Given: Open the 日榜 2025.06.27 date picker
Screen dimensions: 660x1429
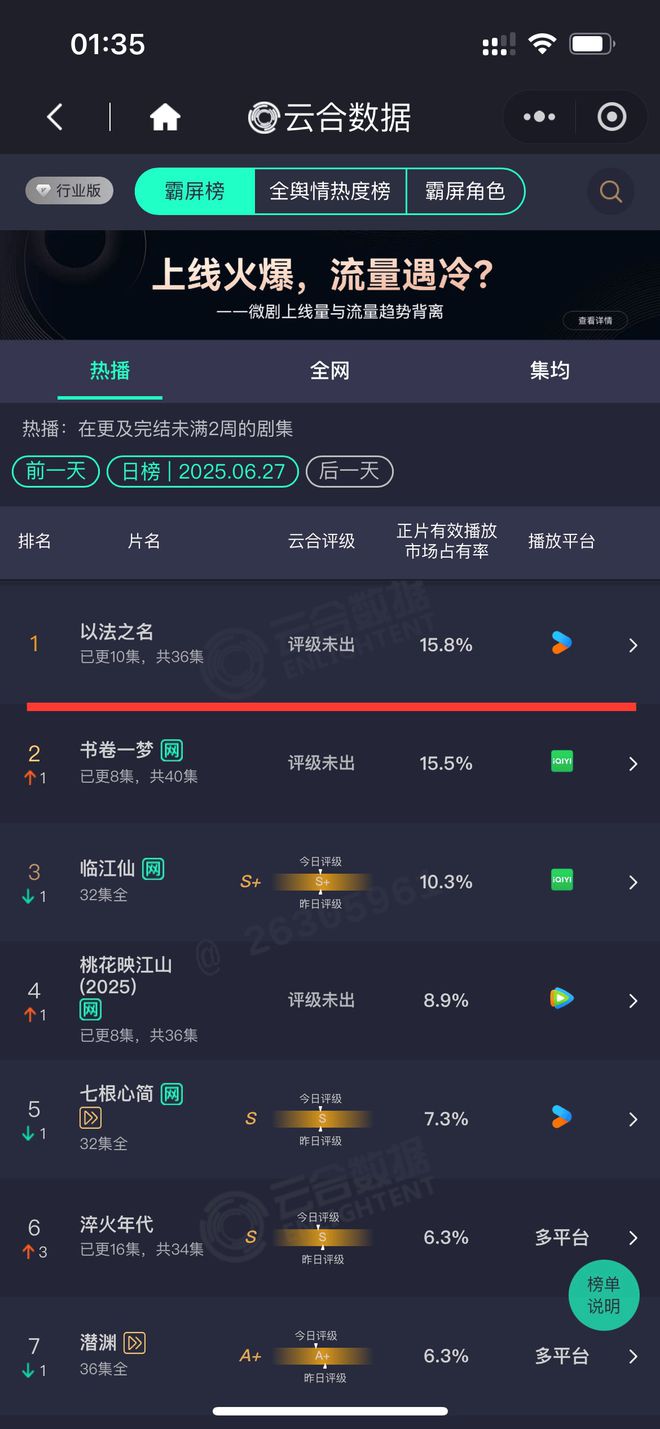Looking at the screenshot, I should click(203, 471).
